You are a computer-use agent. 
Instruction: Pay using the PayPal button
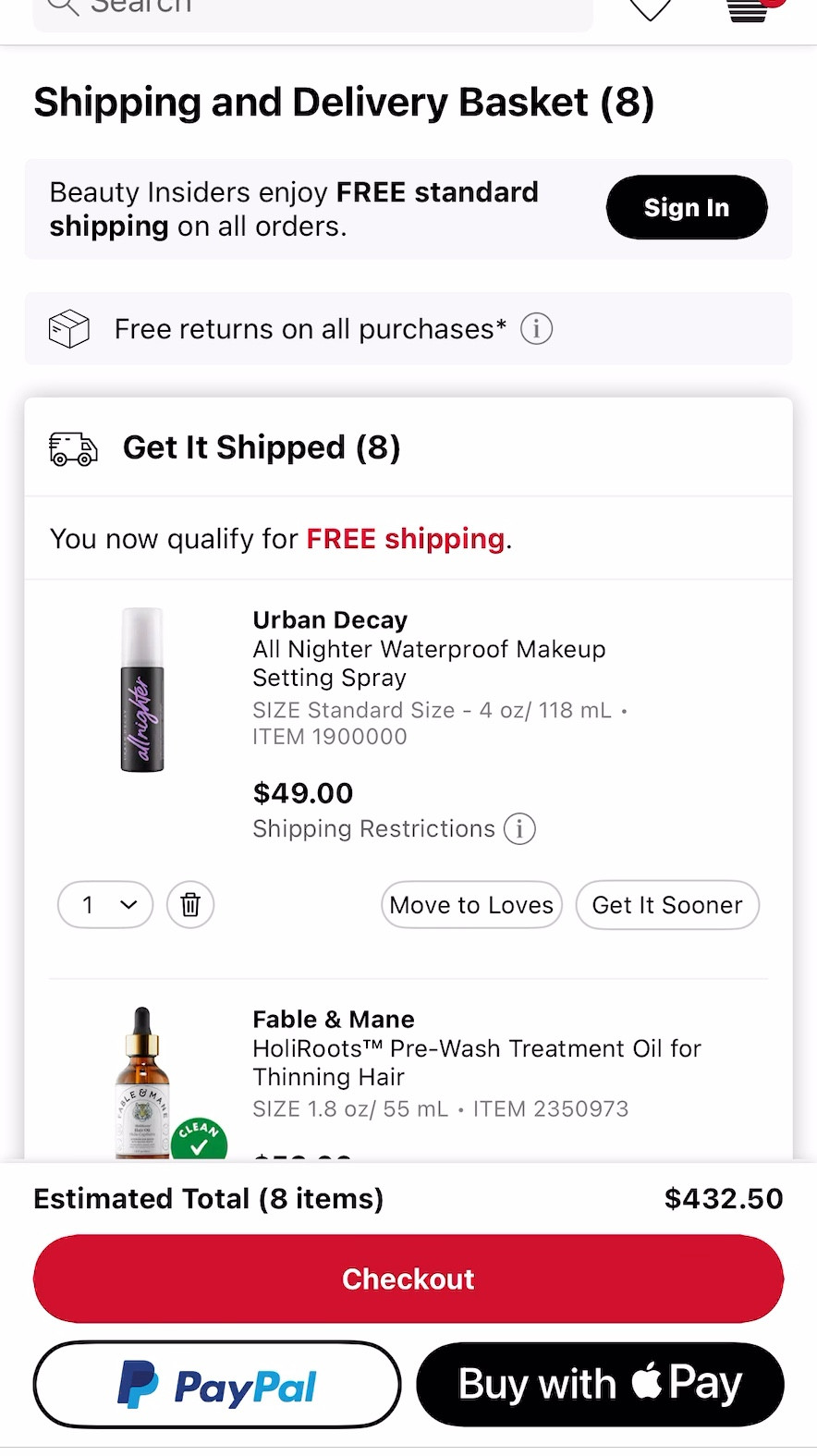point(216,1384)
